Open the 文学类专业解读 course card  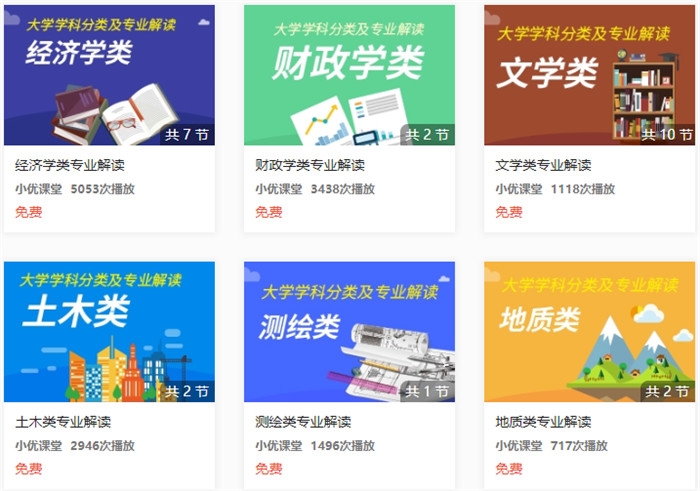coord(589,76)
